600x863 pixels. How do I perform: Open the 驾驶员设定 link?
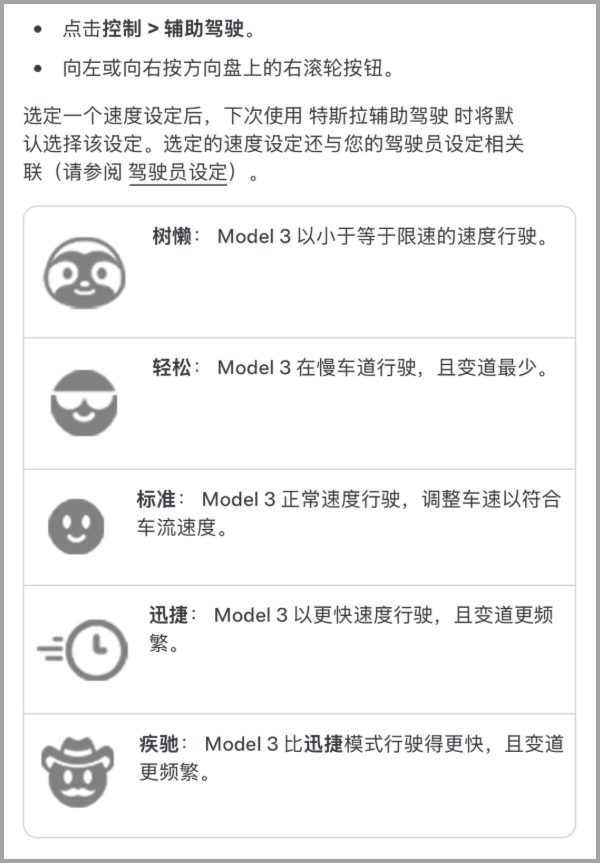[178, 173]
